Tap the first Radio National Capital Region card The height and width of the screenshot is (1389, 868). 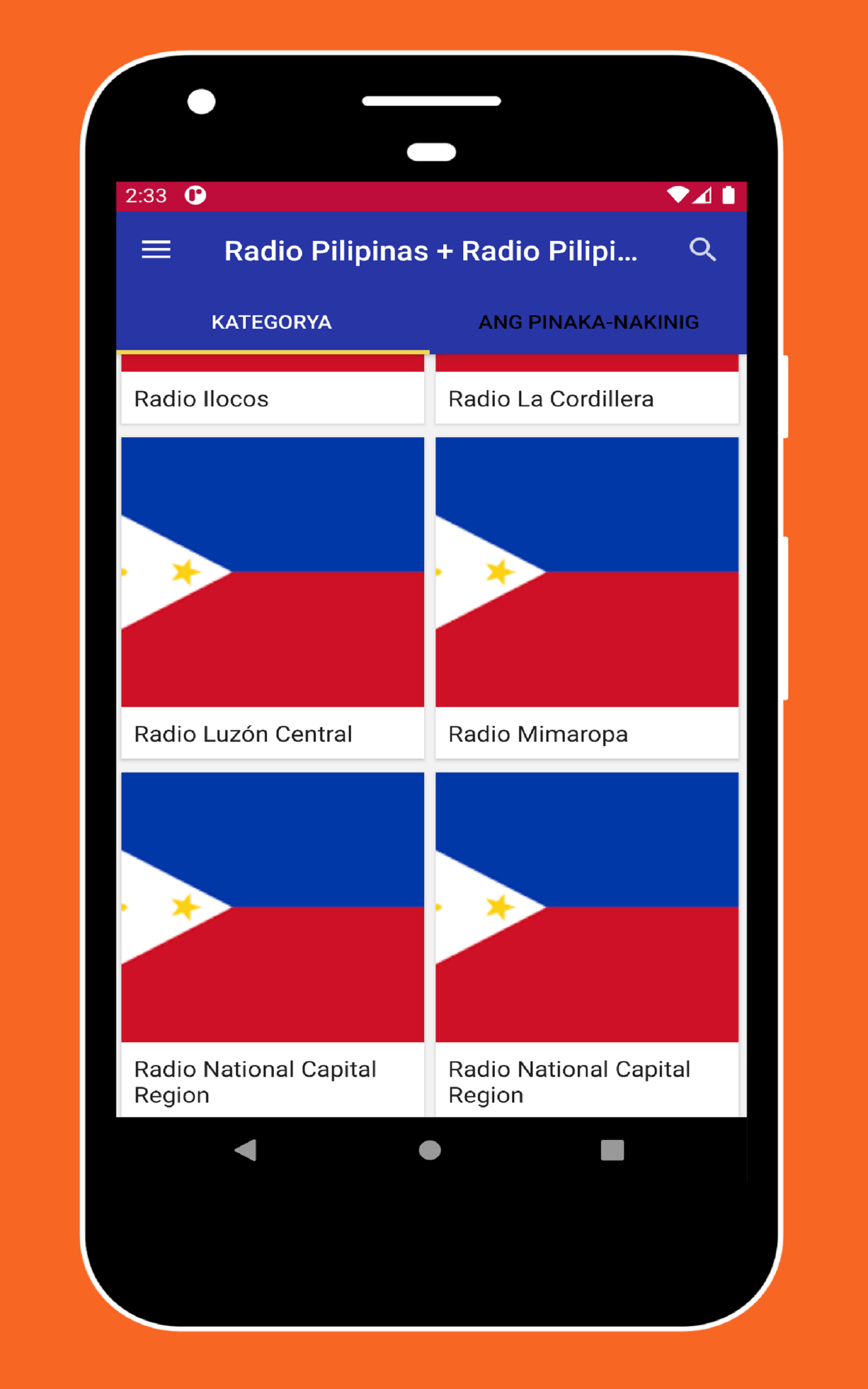272,1081
